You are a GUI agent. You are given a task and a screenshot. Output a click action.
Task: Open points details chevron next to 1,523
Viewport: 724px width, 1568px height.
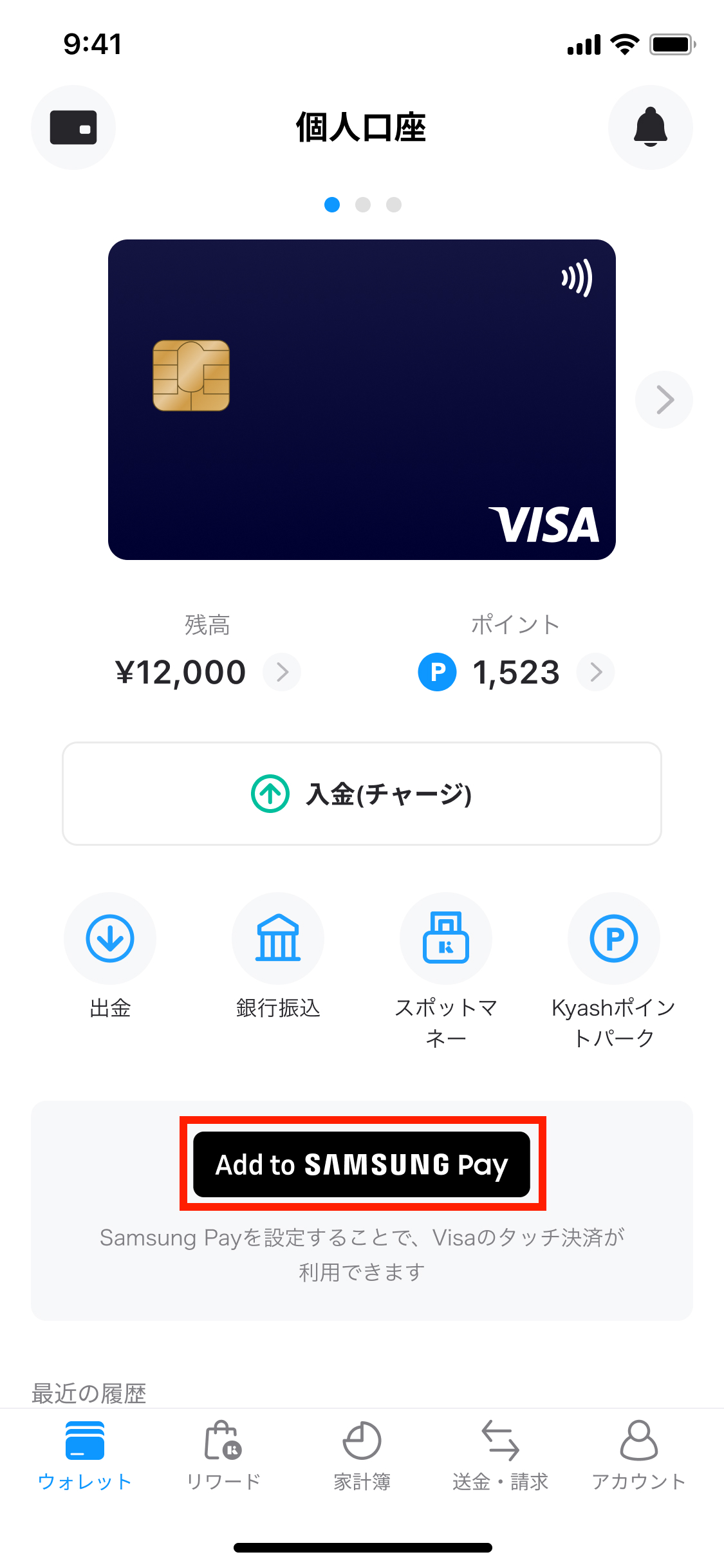596,672
